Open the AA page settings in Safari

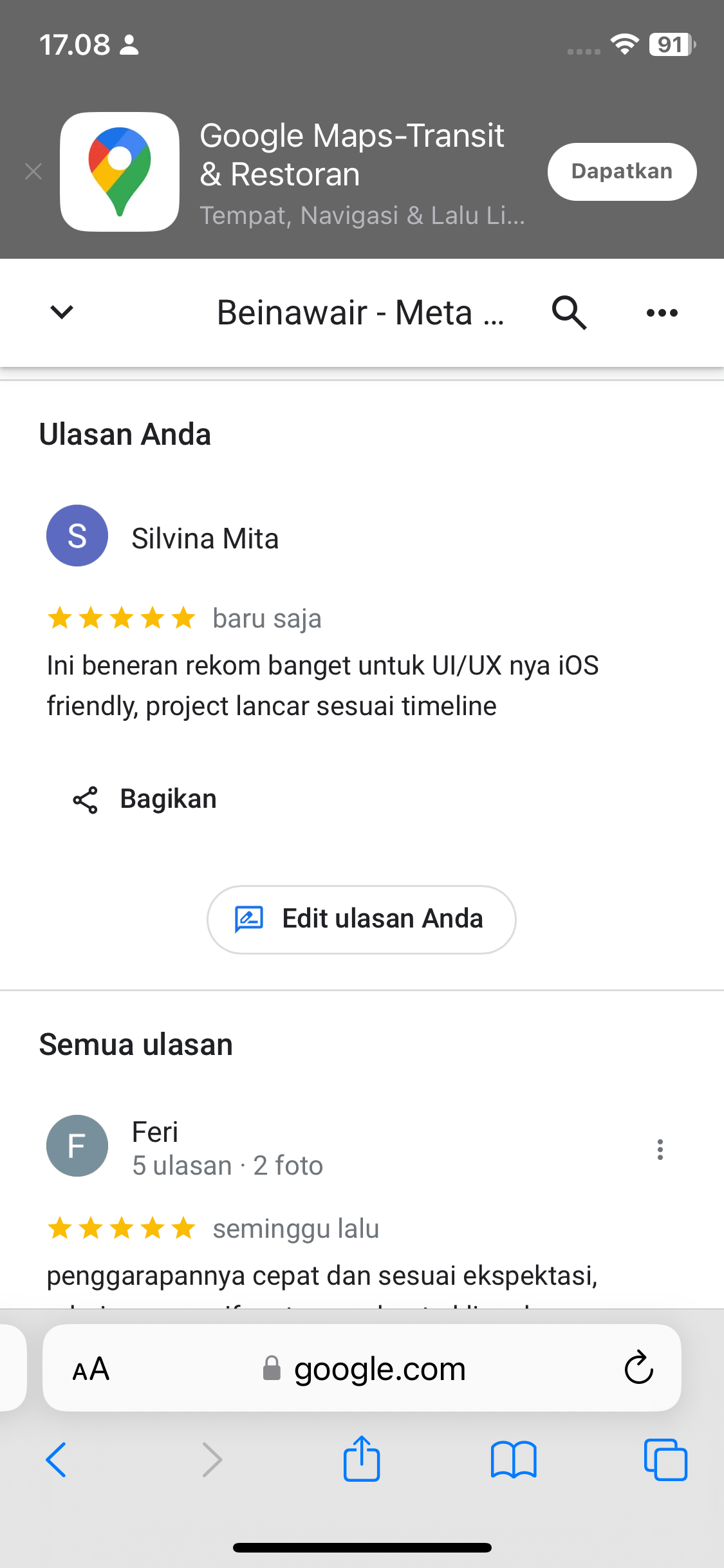[x=91, y=1368]
